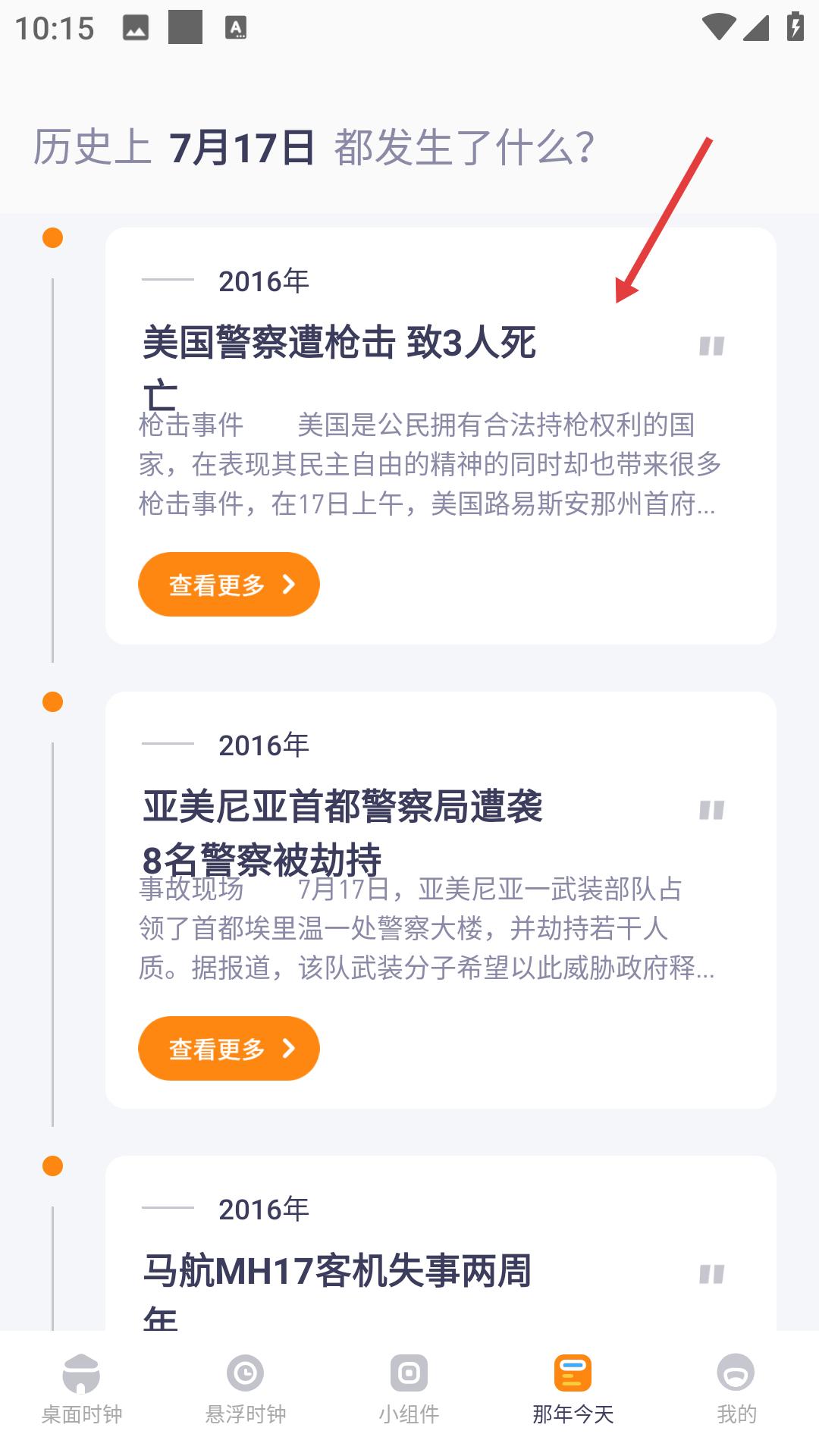
Task: Tap 查看更多 under 亚美尼亚首都警察局遭袭
Action: point(228,1049)
